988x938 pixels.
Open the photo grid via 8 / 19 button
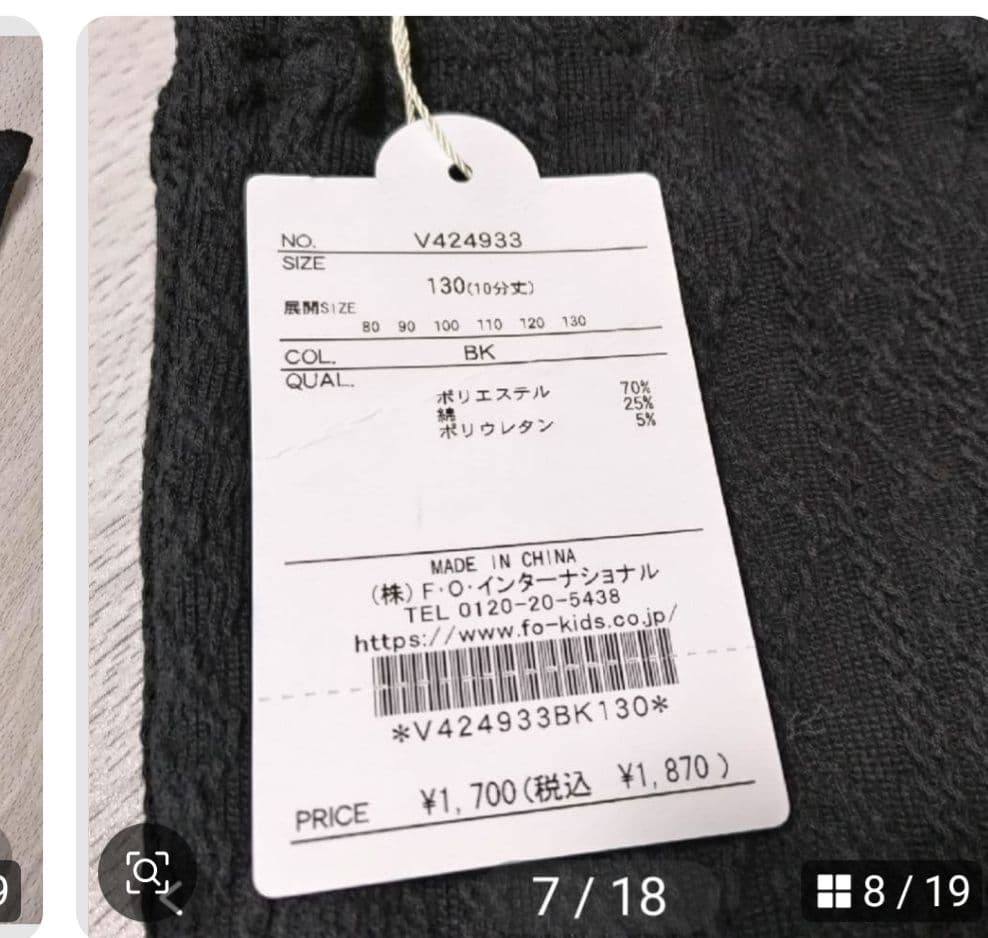[x=894, y=890]
